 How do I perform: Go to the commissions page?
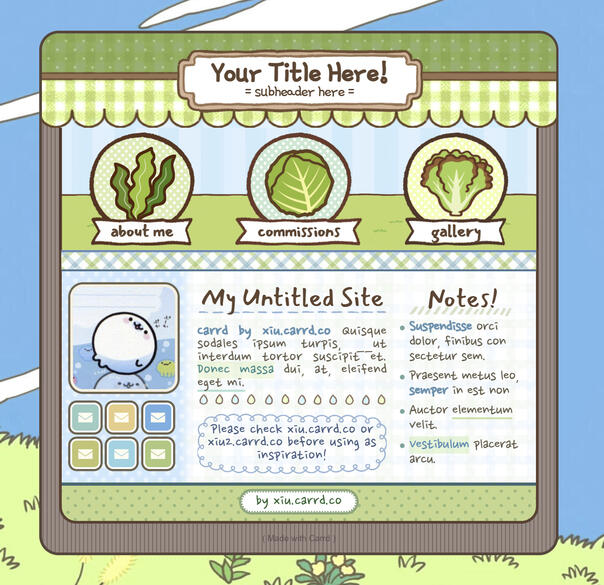(x=298, y=232)
